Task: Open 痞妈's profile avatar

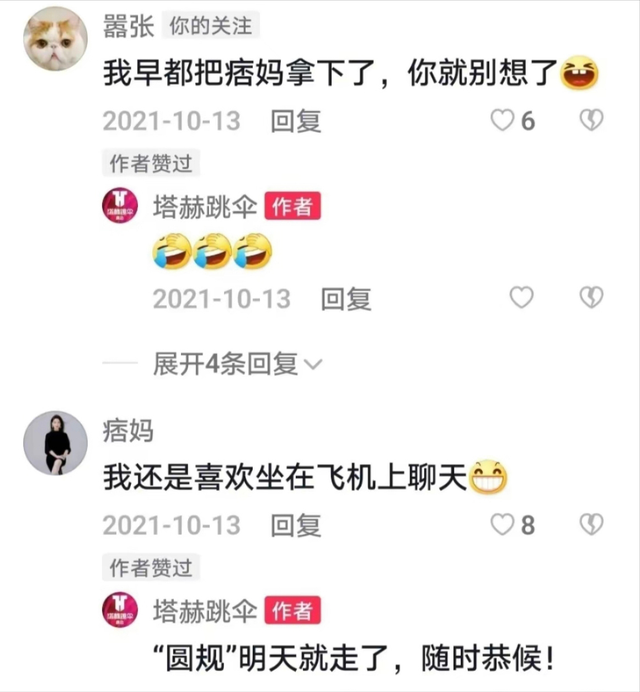Action: pos(55,443)
